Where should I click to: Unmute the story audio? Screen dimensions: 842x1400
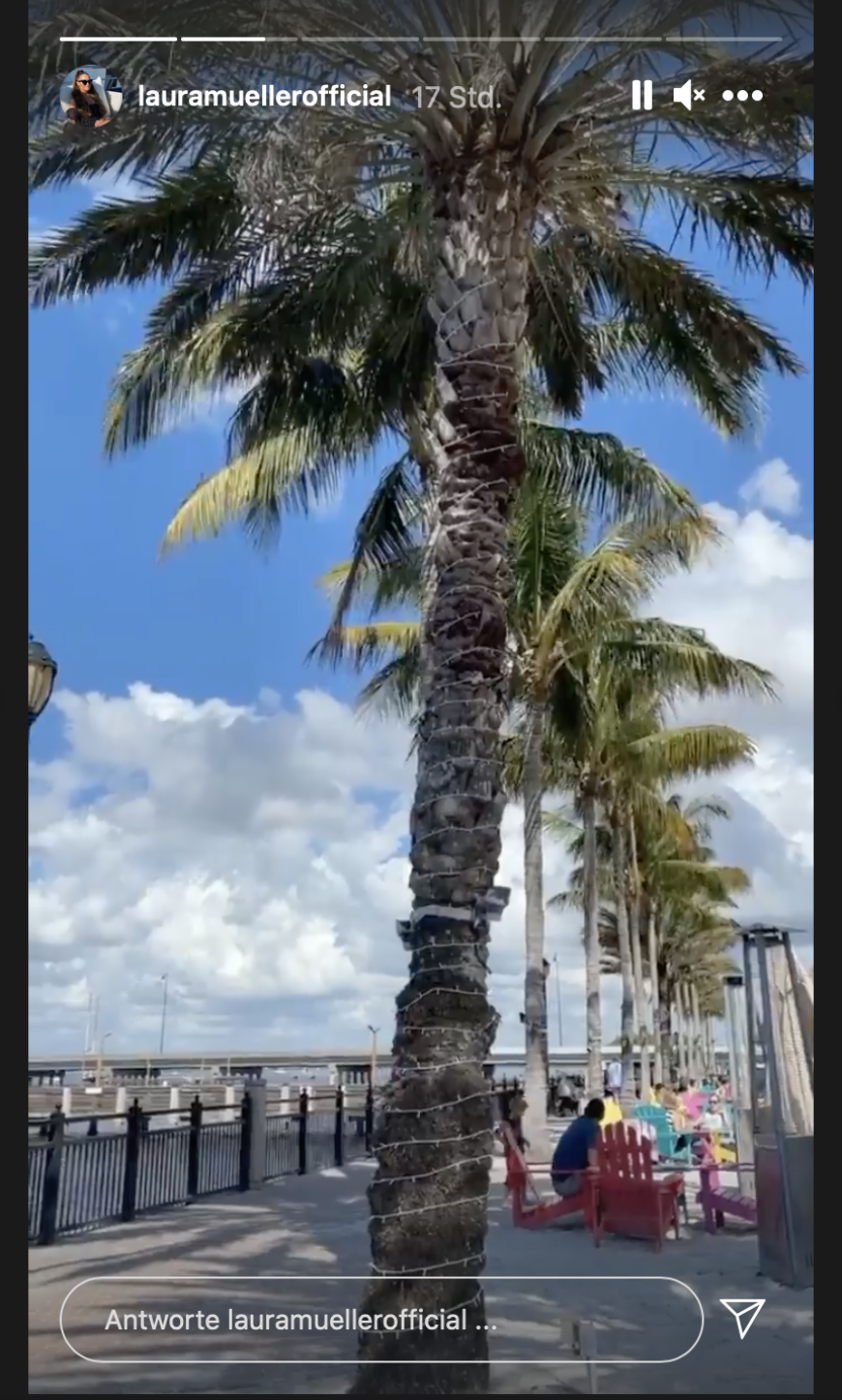point(688,95)
